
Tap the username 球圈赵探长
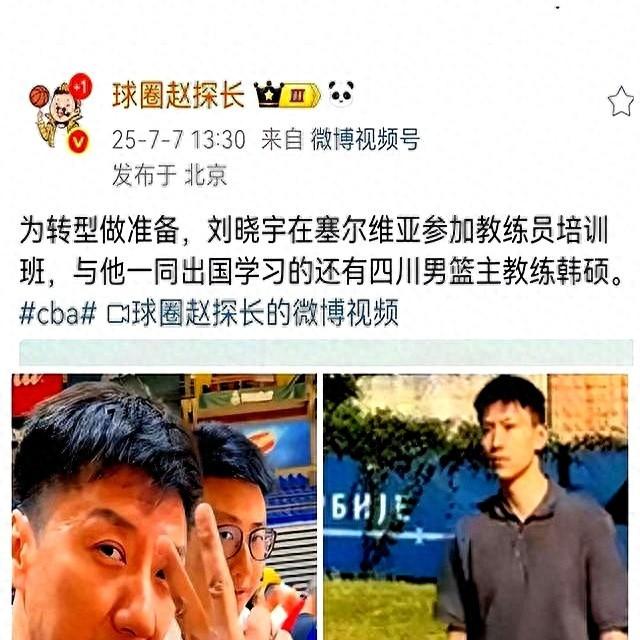coord(178,96)
